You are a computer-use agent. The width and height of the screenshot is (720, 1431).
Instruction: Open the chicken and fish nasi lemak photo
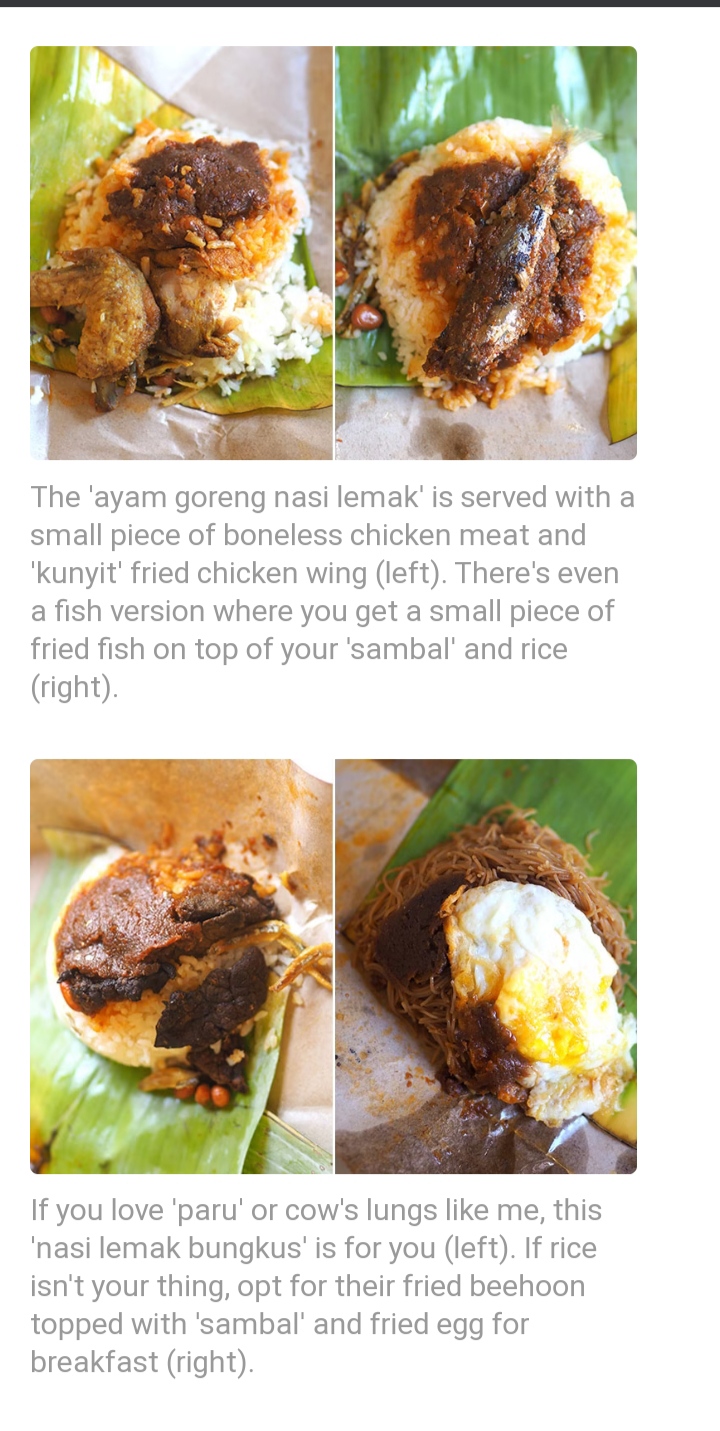(x=333, y=253)
